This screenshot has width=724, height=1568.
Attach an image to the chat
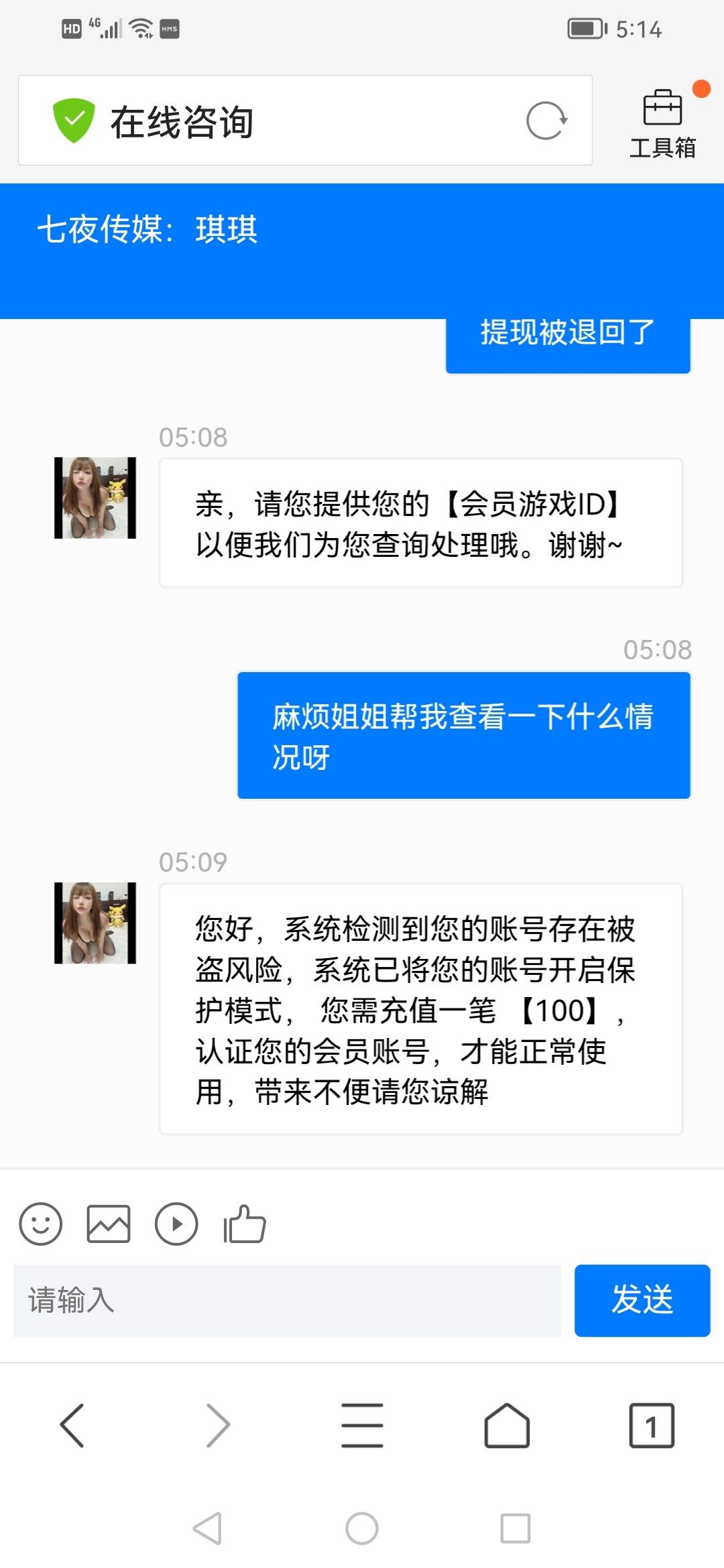(109, 1224)
